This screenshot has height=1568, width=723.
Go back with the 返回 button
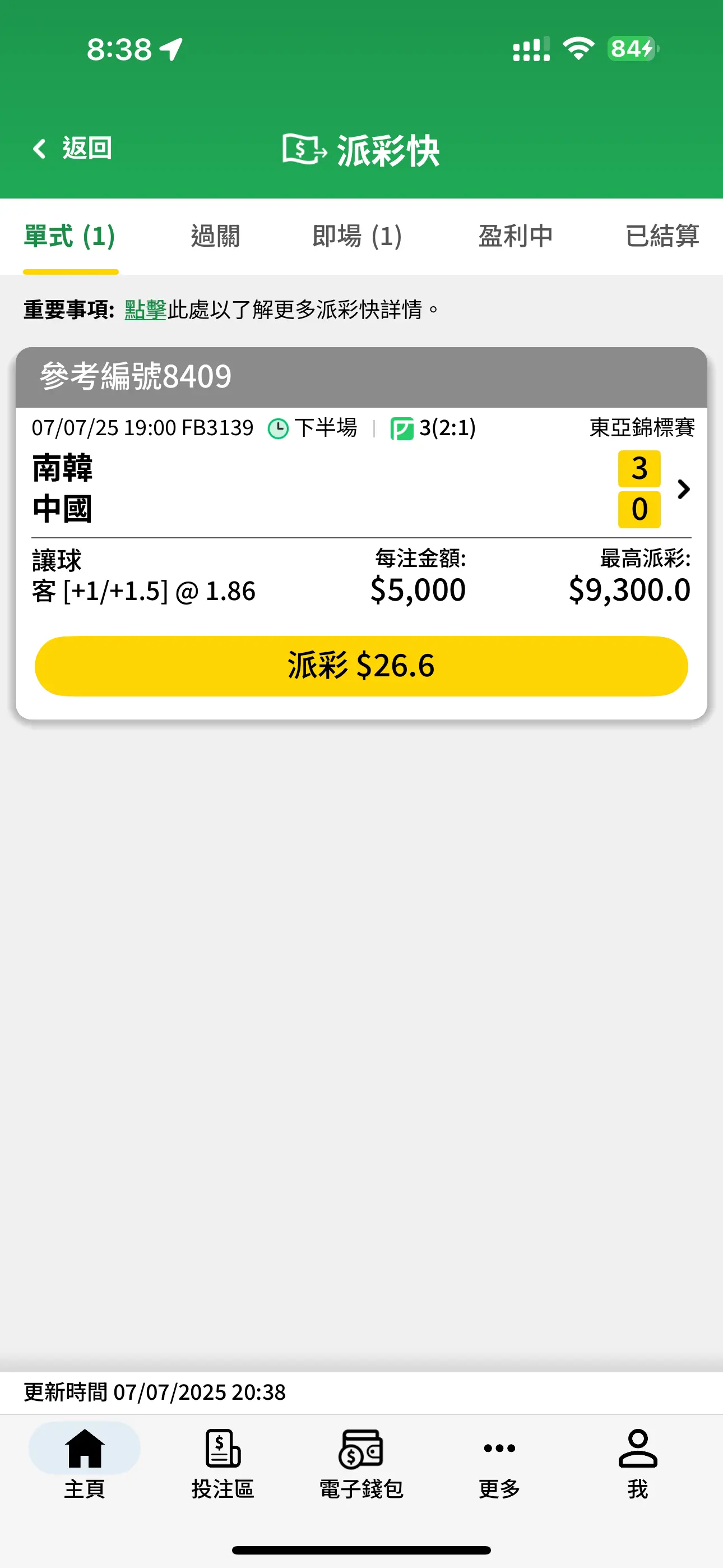coord(72,148)
